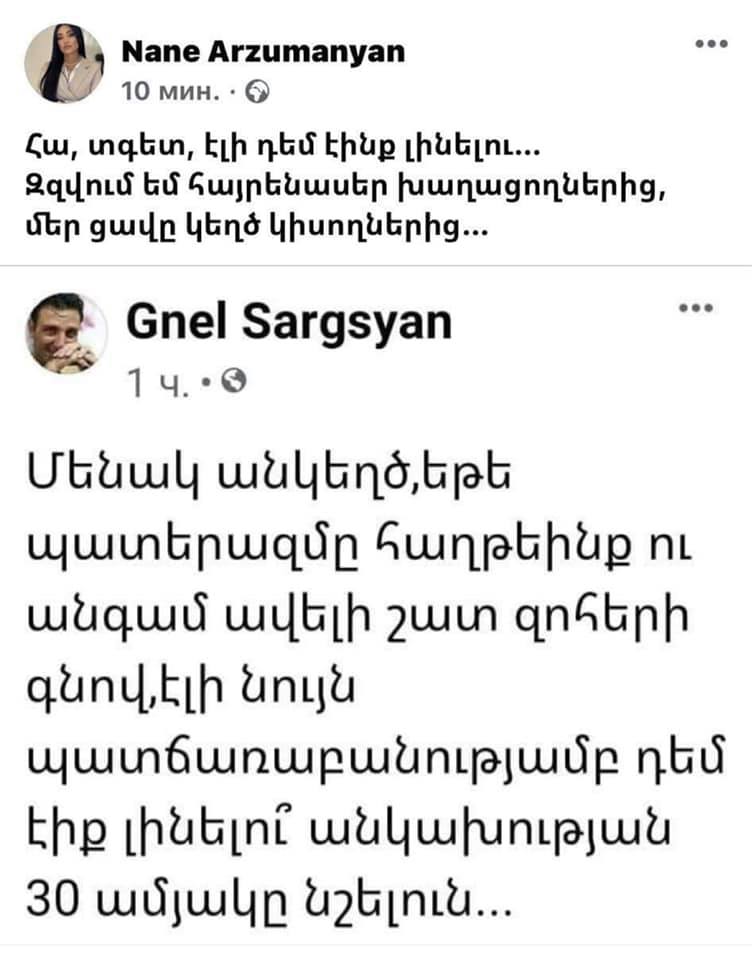Viewport: 752px width, 960px height.
Task: Open the options menu on Nane Arzumanyan's post
Action: 711,44
